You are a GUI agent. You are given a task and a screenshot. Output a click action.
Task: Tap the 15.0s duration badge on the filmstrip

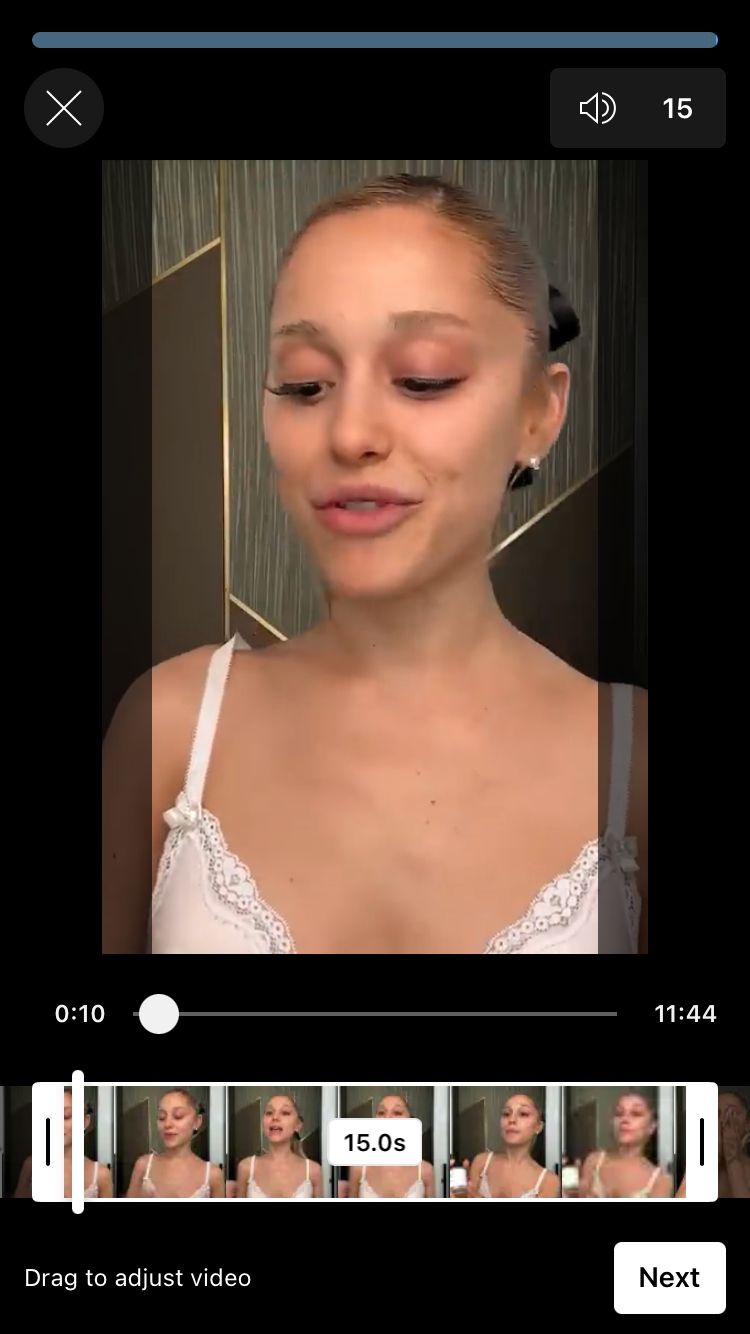(376, 1142)
